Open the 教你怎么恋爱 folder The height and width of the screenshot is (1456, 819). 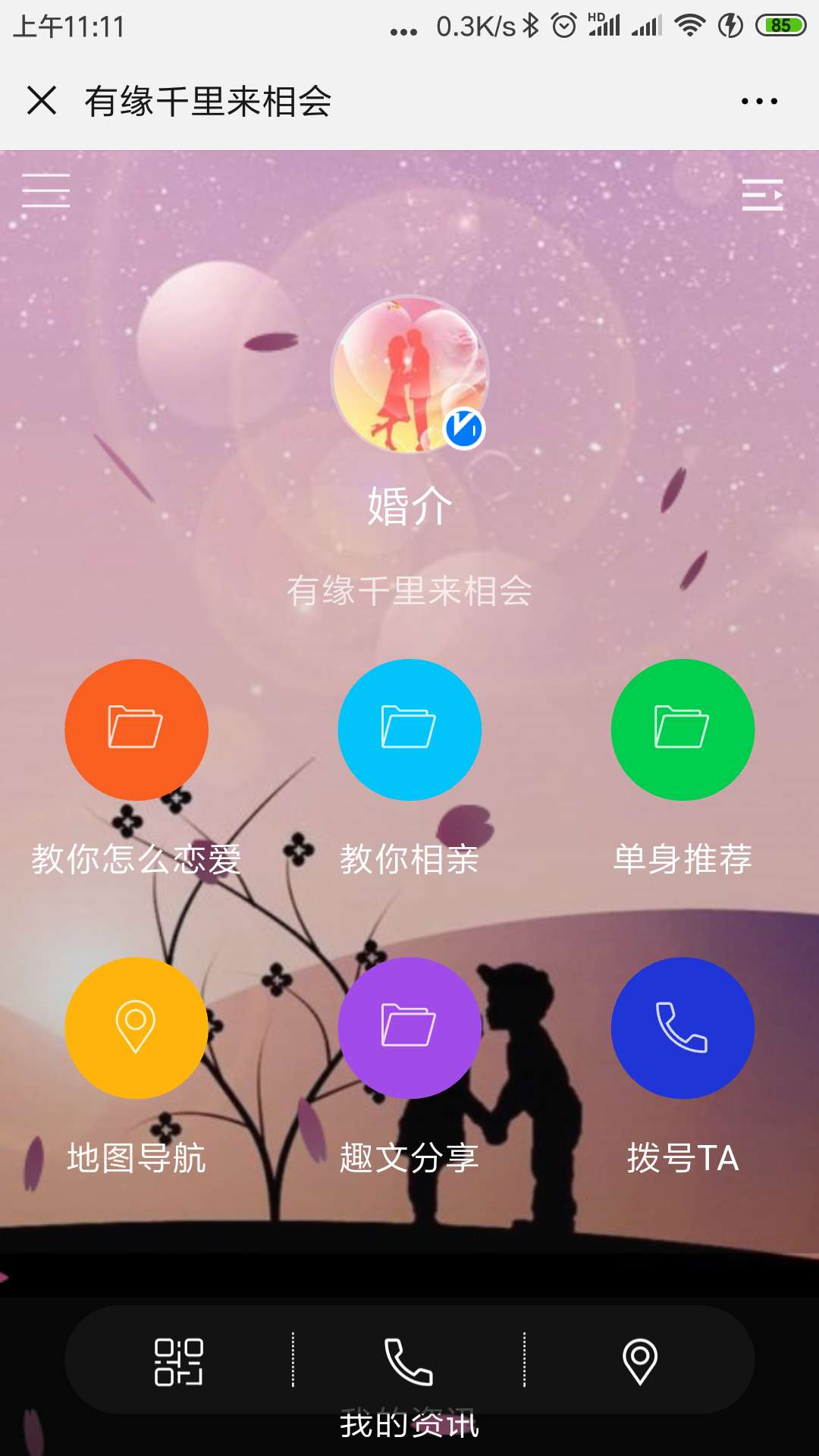pos(136,730)
